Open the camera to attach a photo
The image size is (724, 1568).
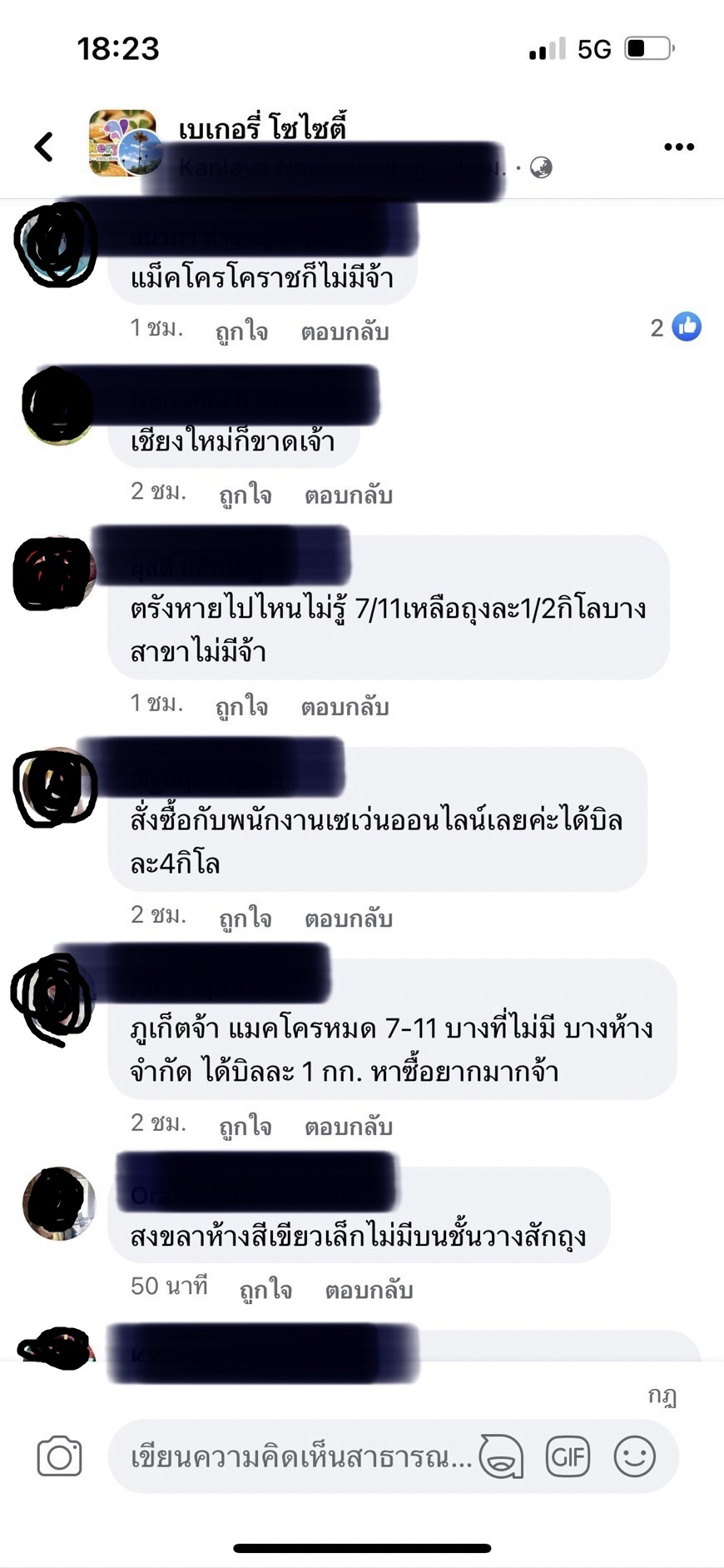click(59, 1456)
